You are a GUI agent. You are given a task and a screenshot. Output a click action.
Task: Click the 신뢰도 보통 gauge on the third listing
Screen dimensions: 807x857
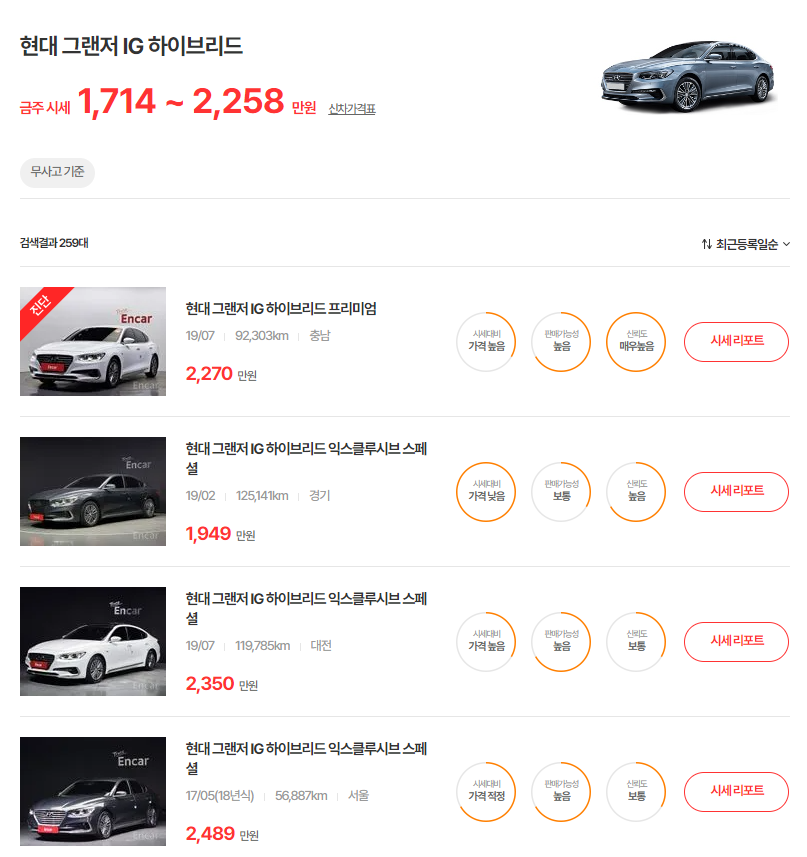[635, 642]
